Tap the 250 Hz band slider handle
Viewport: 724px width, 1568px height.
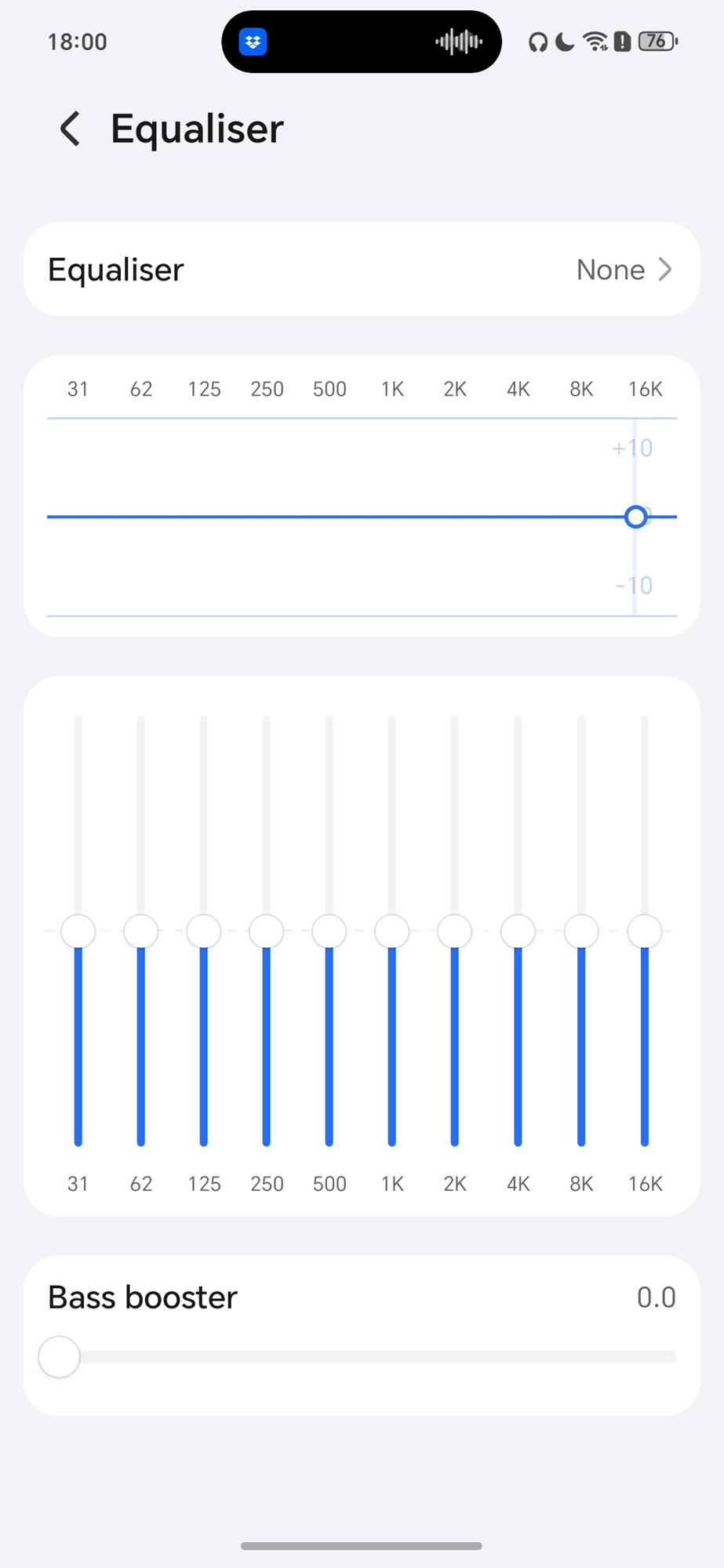coord(267,931)
